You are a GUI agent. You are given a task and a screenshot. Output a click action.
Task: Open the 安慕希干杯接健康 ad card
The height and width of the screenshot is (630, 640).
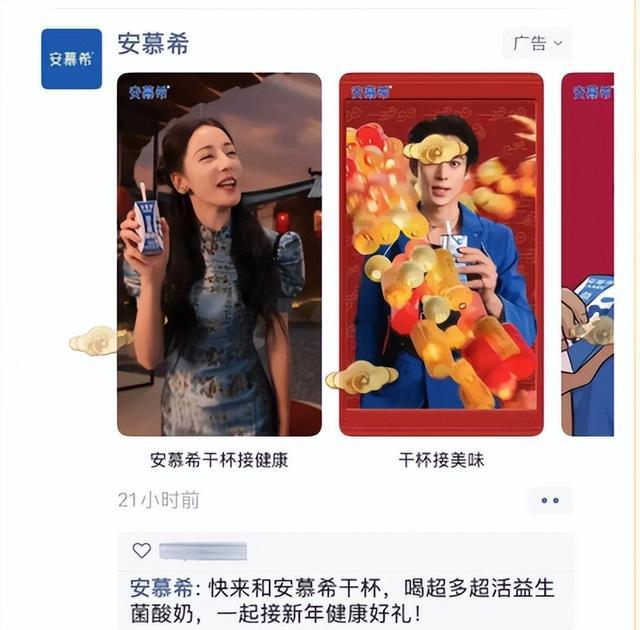[219, 254]
